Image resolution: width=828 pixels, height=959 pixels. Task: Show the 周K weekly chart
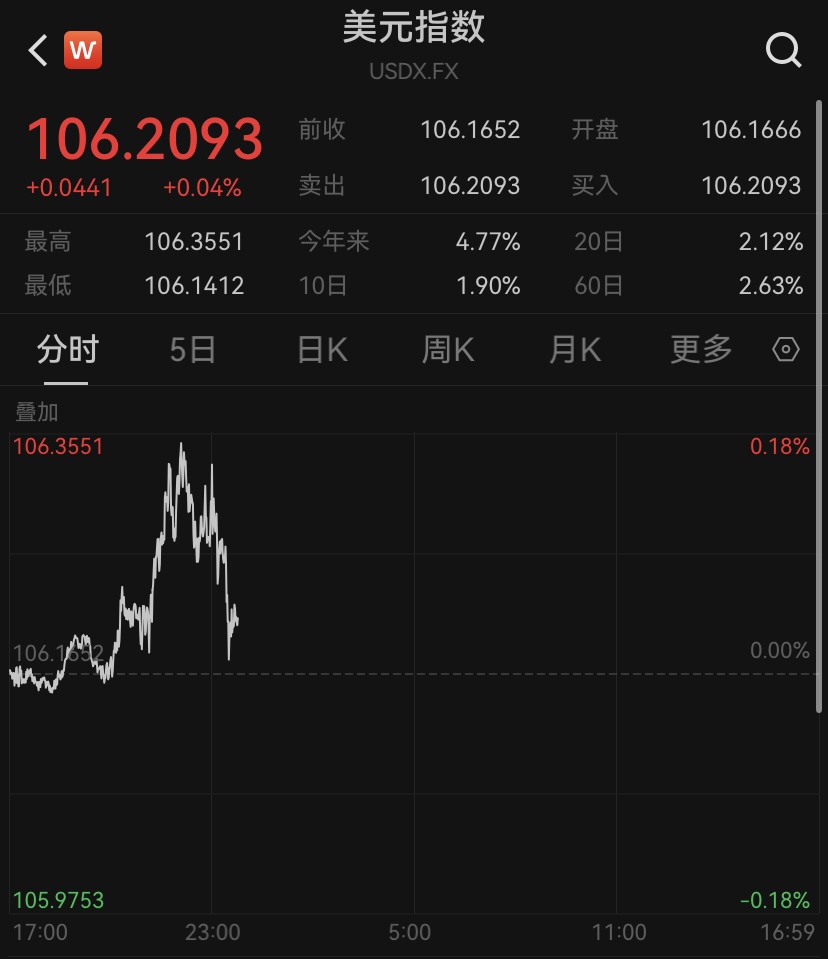447,349
